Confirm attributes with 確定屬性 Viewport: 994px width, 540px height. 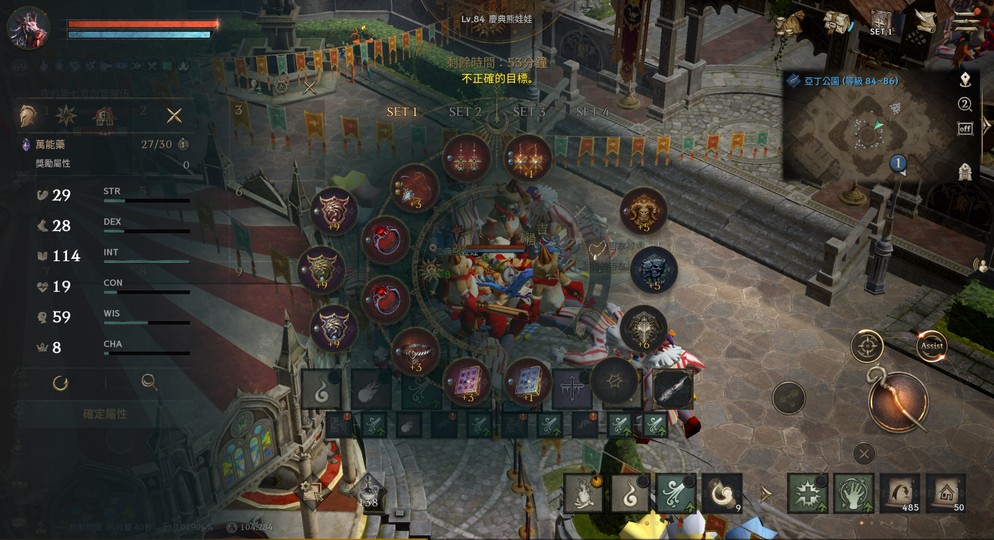point(104,413)
